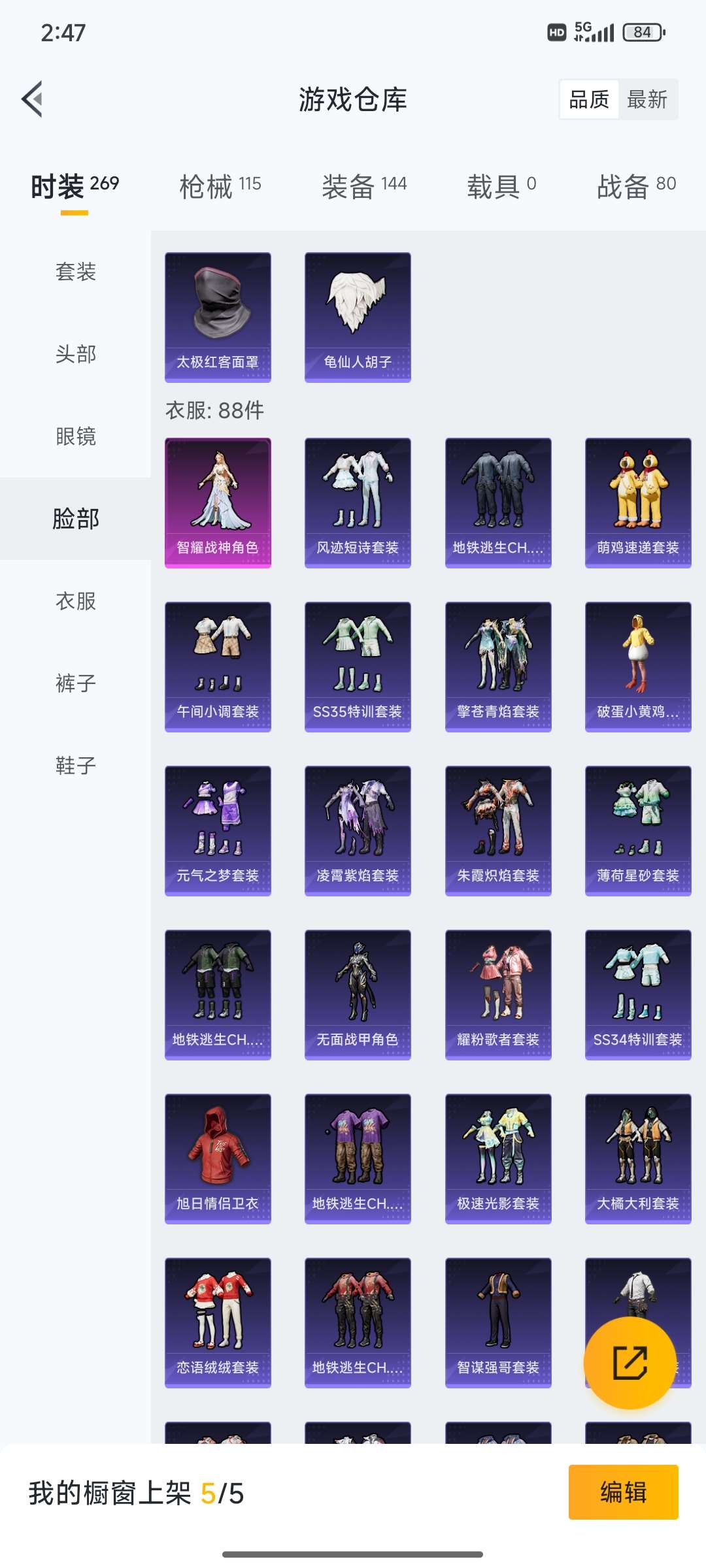This screenshot has width=706, height=1568.
Task: Open the 旭日情侣卫衣 item
Action: [218, 1158]
